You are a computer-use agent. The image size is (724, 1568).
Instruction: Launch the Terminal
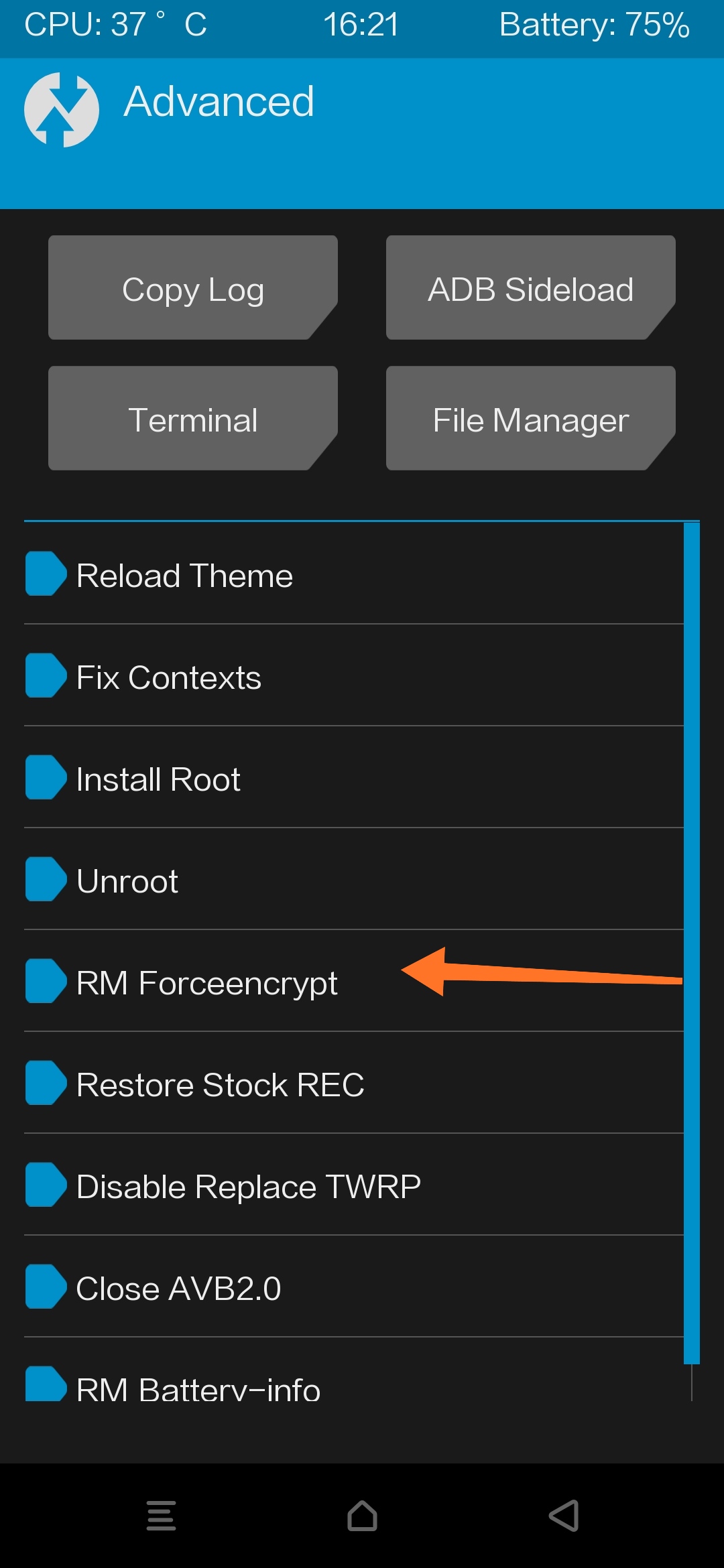[193, 418]
